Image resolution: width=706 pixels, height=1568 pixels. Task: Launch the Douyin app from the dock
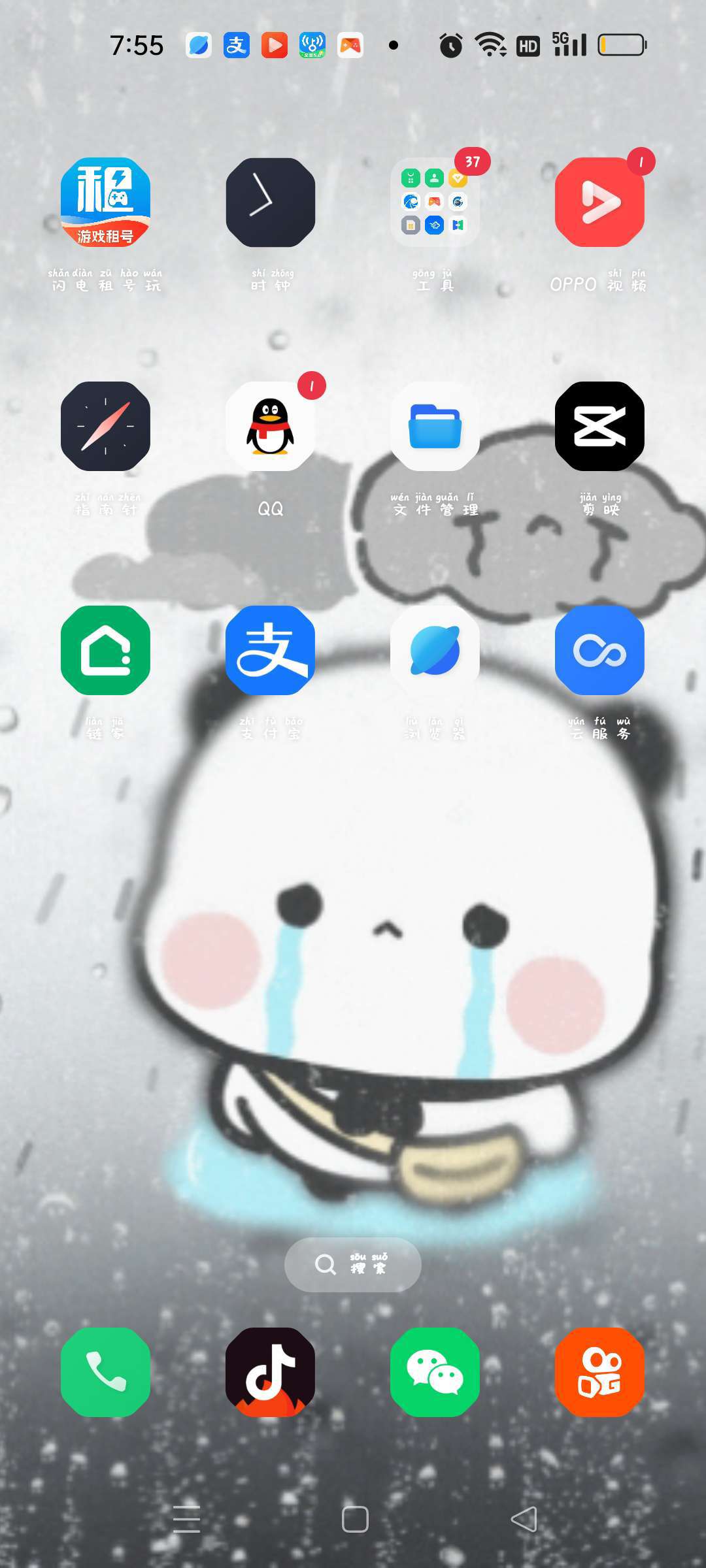click(270, 1372)
